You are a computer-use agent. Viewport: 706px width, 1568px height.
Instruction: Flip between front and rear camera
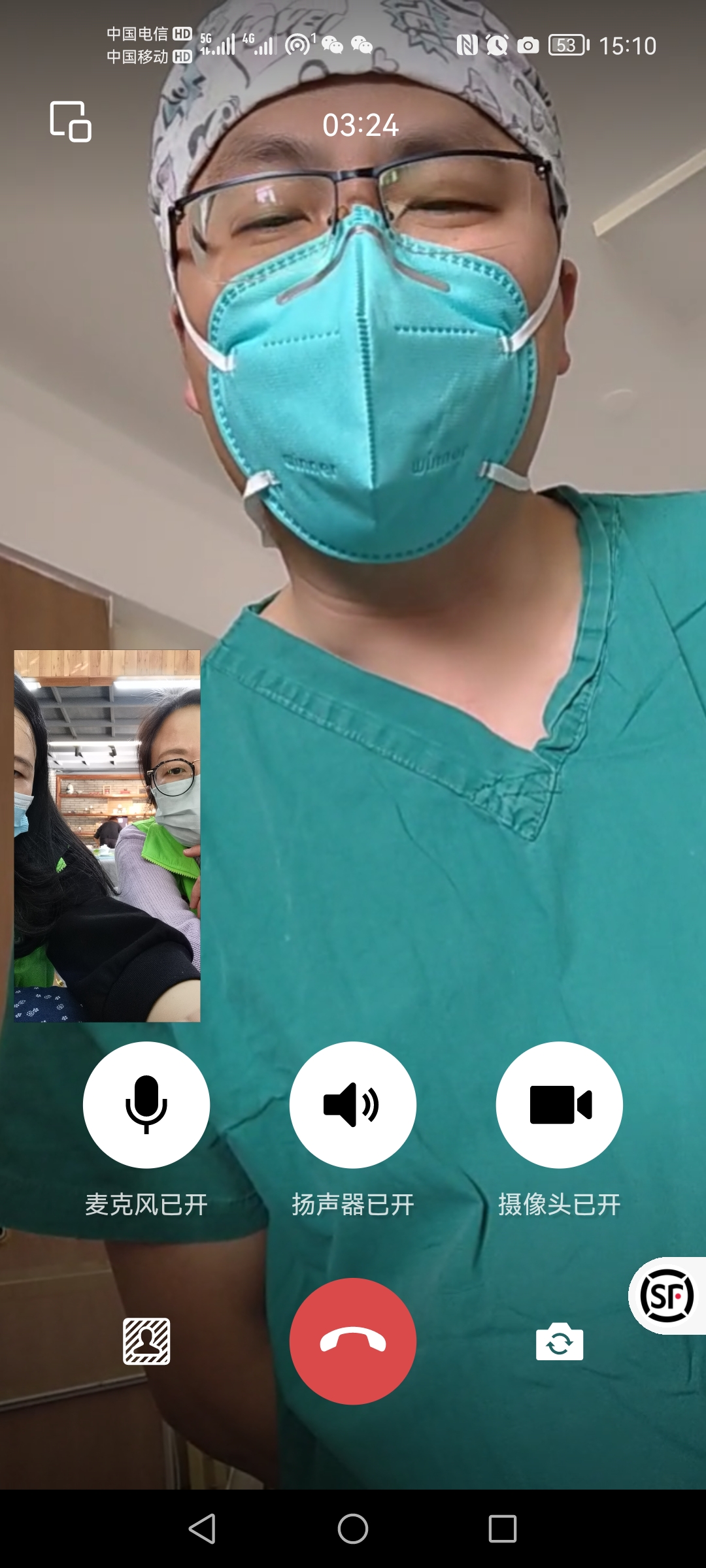tap(560, 1341)
